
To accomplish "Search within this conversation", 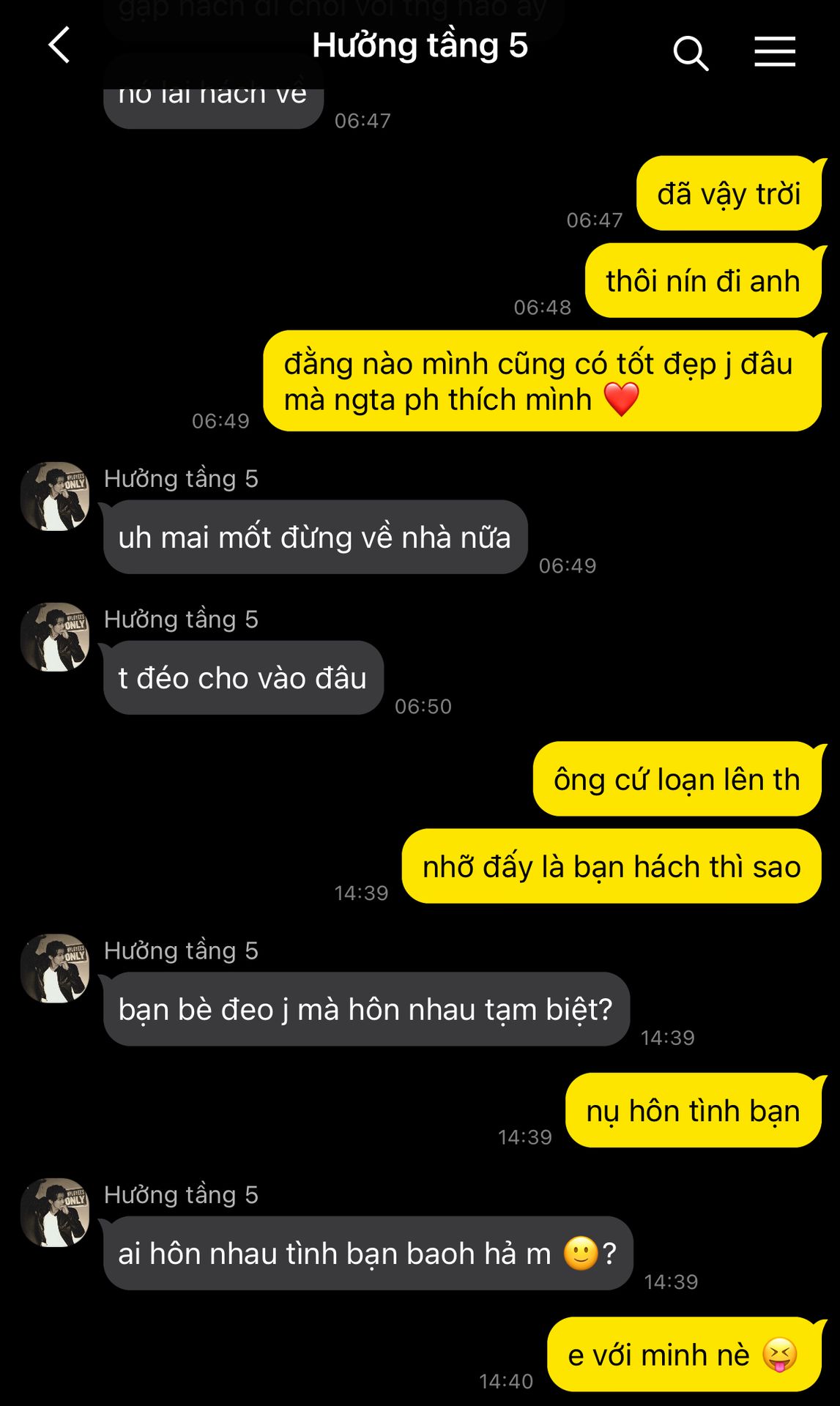I will coord(690,53).
